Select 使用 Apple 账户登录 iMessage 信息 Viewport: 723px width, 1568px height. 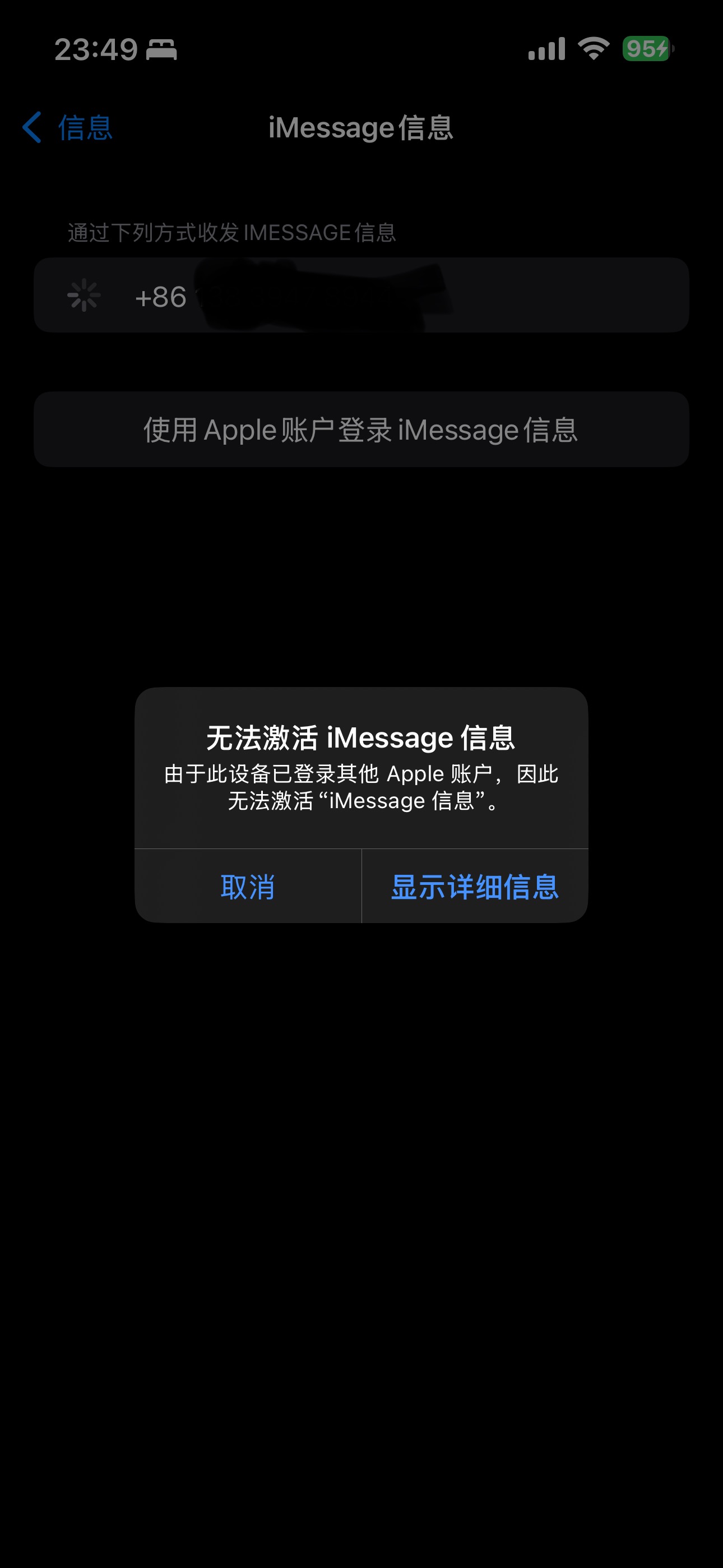click(x=361, y=430)
